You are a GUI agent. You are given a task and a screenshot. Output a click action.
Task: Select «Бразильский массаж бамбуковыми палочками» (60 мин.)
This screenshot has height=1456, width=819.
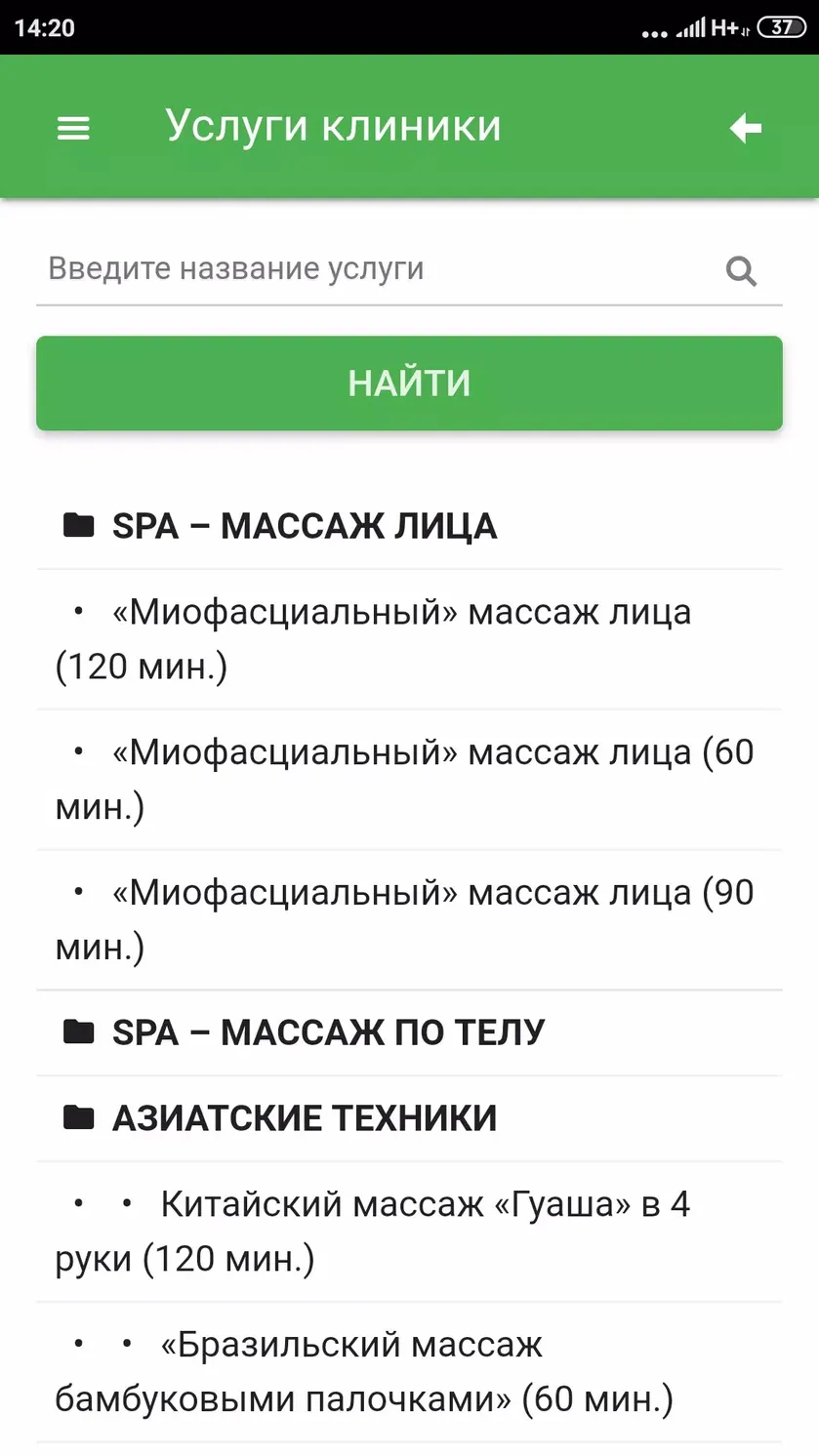point(409,1372)
